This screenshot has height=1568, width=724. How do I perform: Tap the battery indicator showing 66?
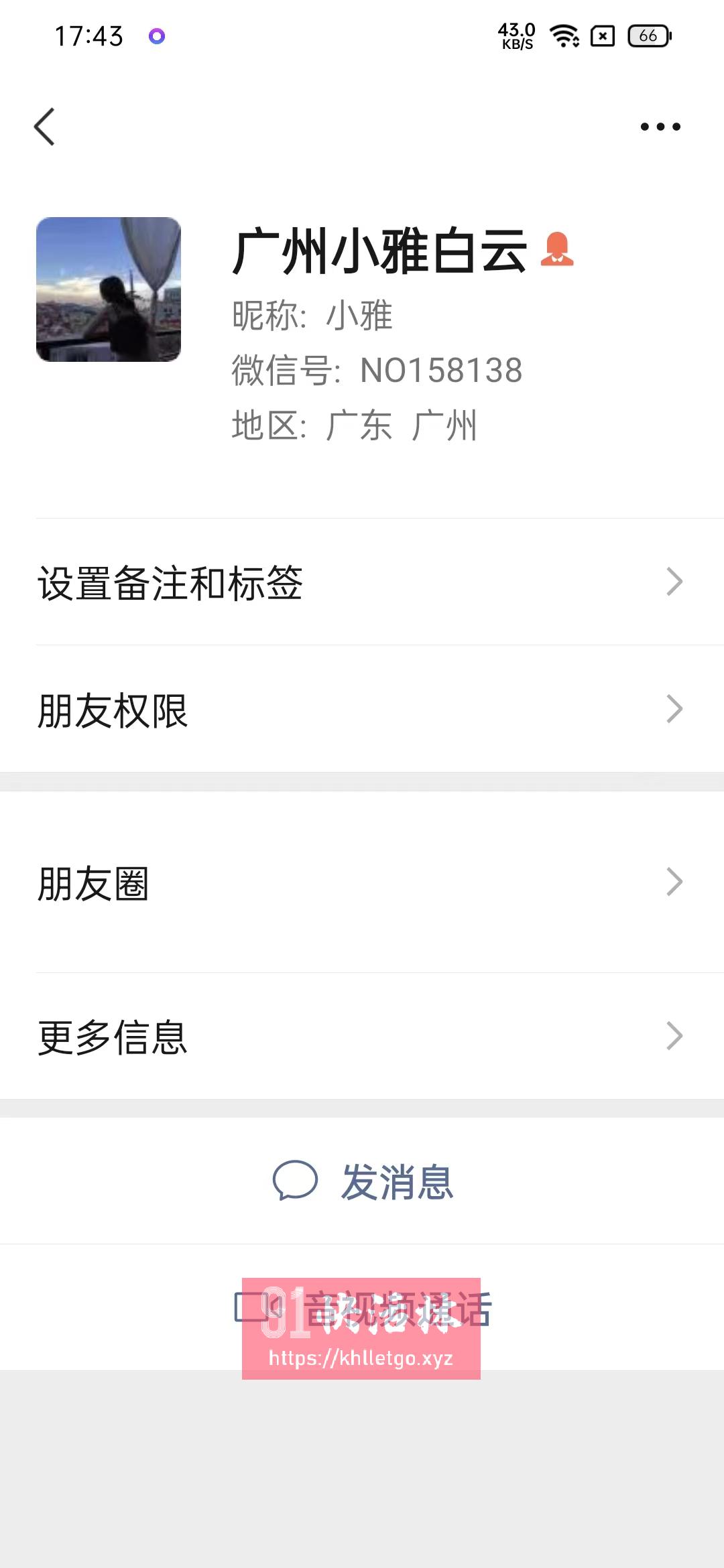[646, 38]
